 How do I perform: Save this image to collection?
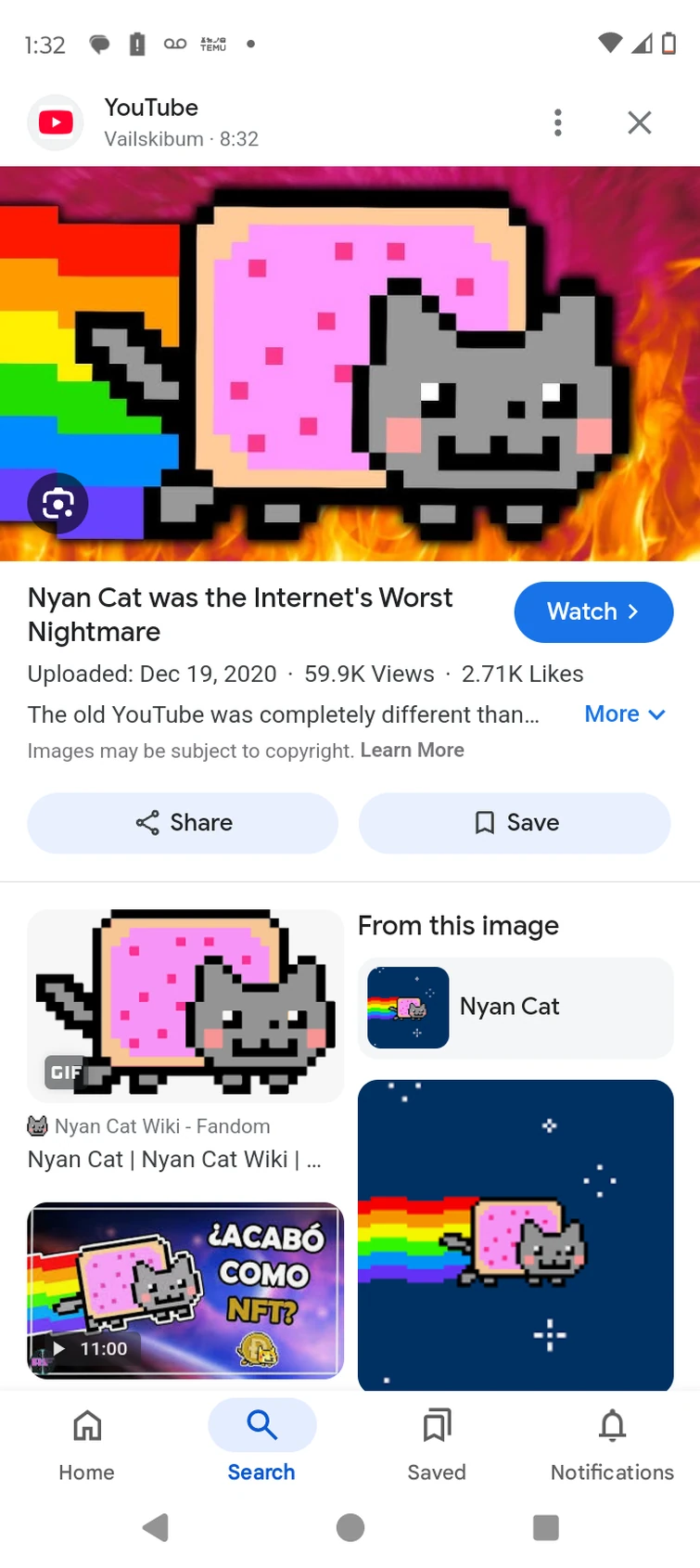click(515, 823)
